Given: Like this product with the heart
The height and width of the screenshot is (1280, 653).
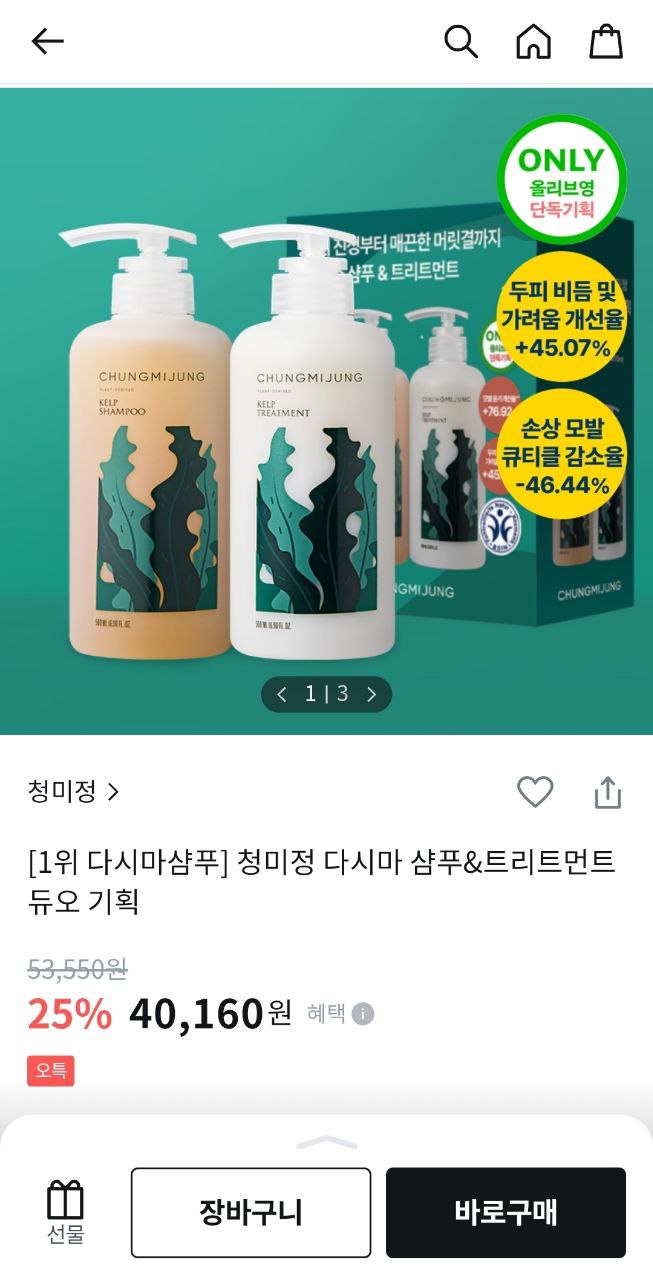Looking at the screenshot, I should [535, 792].
